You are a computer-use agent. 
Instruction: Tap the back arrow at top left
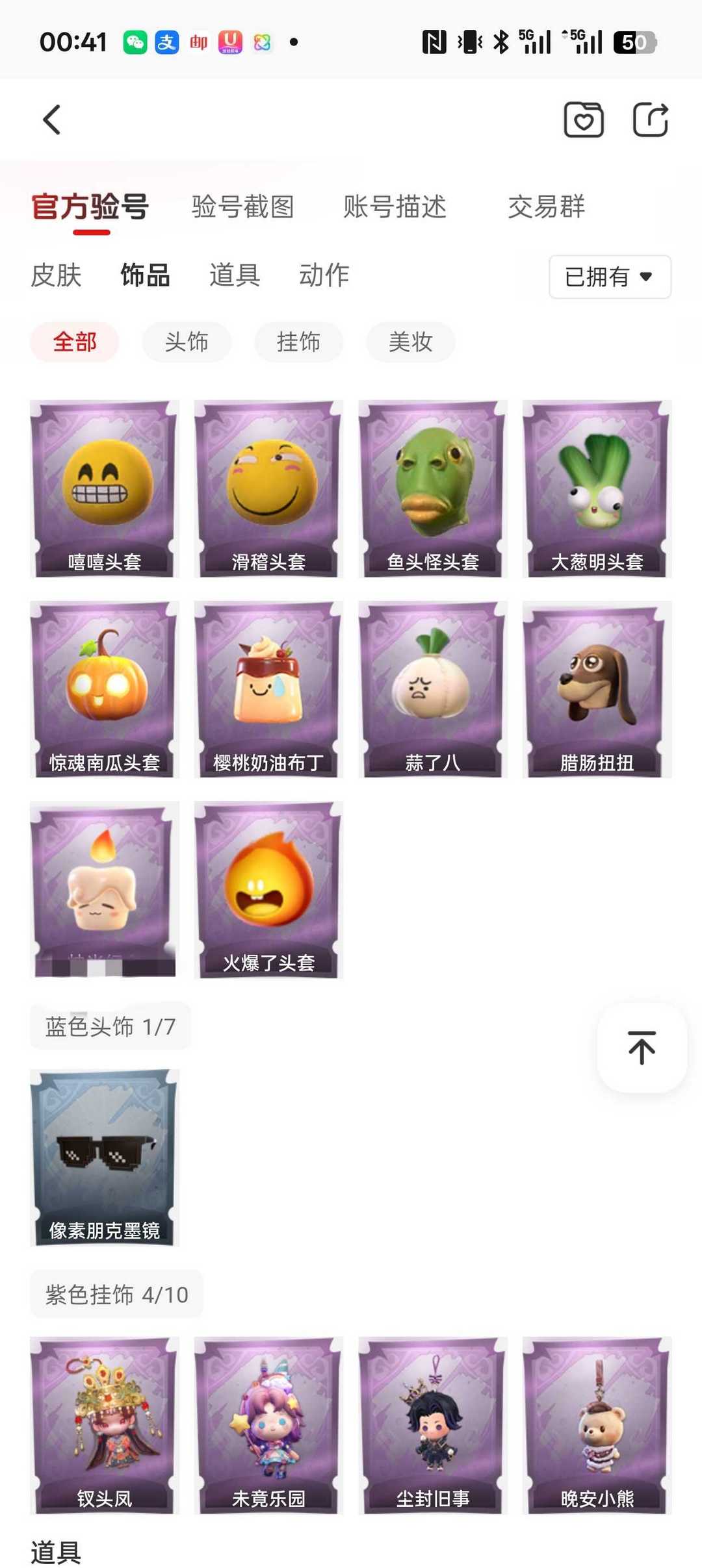[x=52, y=120]
